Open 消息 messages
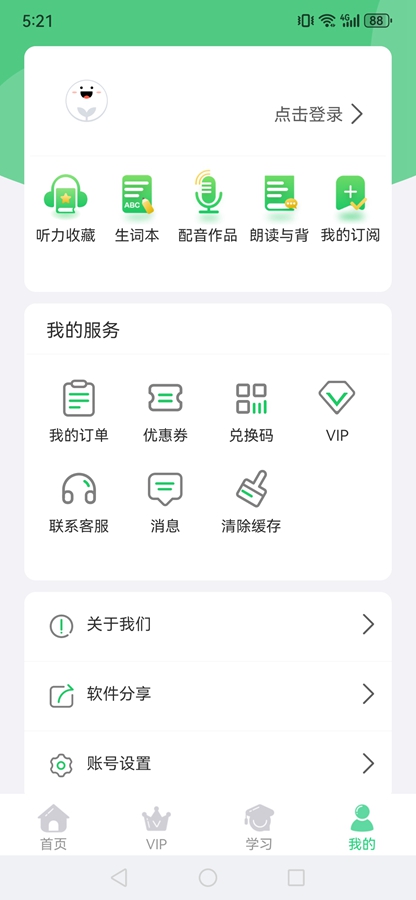Screen dimensions: 416x900 [165, 503]
